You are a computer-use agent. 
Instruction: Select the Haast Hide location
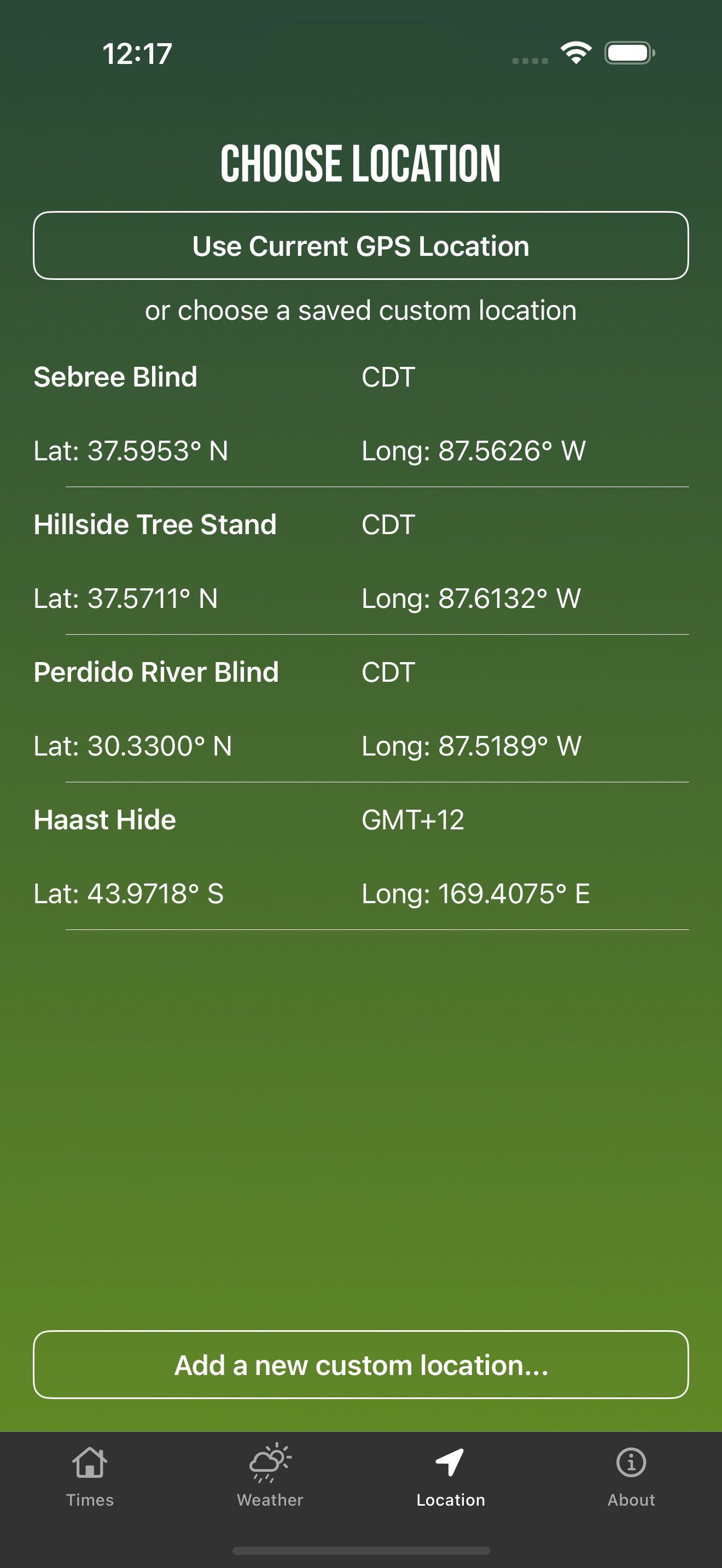361,856
